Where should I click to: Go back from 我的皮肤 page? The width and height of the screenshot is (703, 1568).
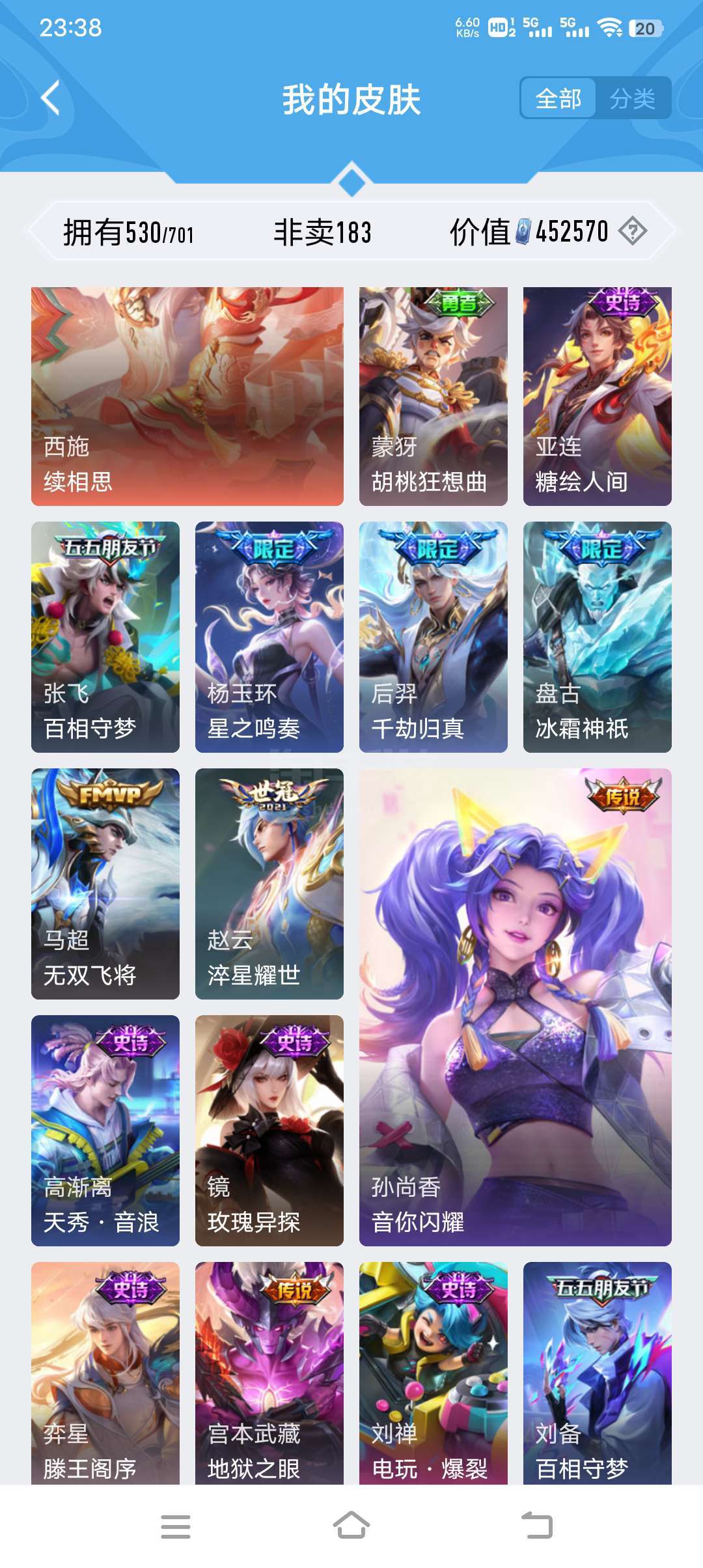pos(51,98)
